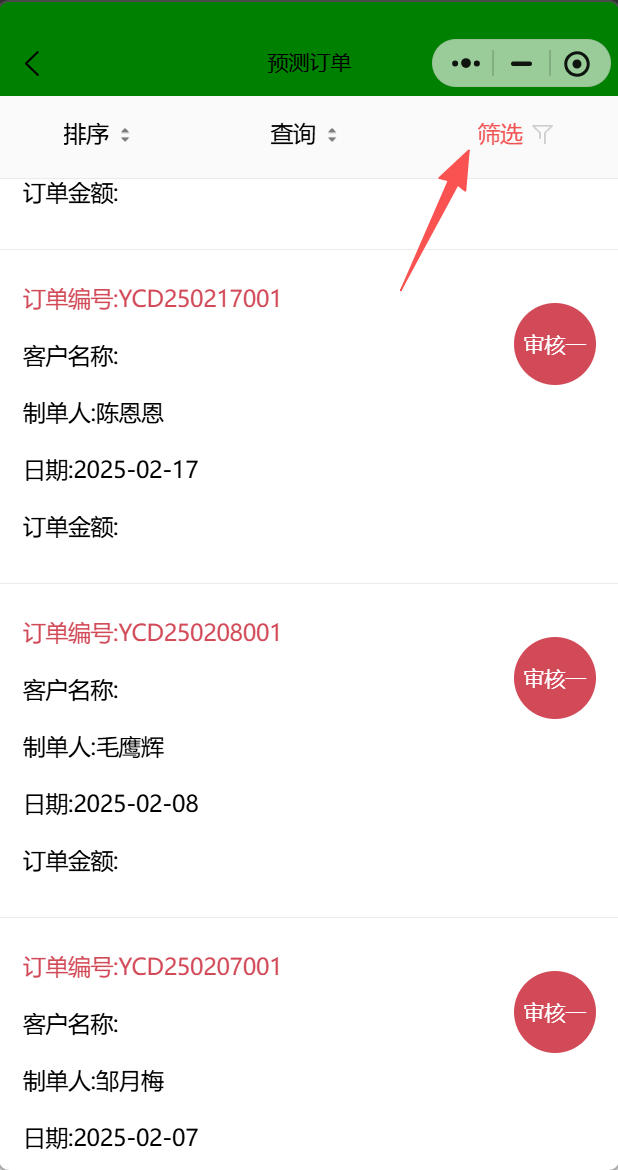The image size is (618, 1170).
Task: Open order YCD250217001 by 陈恩恩
Action: click(x=152, y=299)
